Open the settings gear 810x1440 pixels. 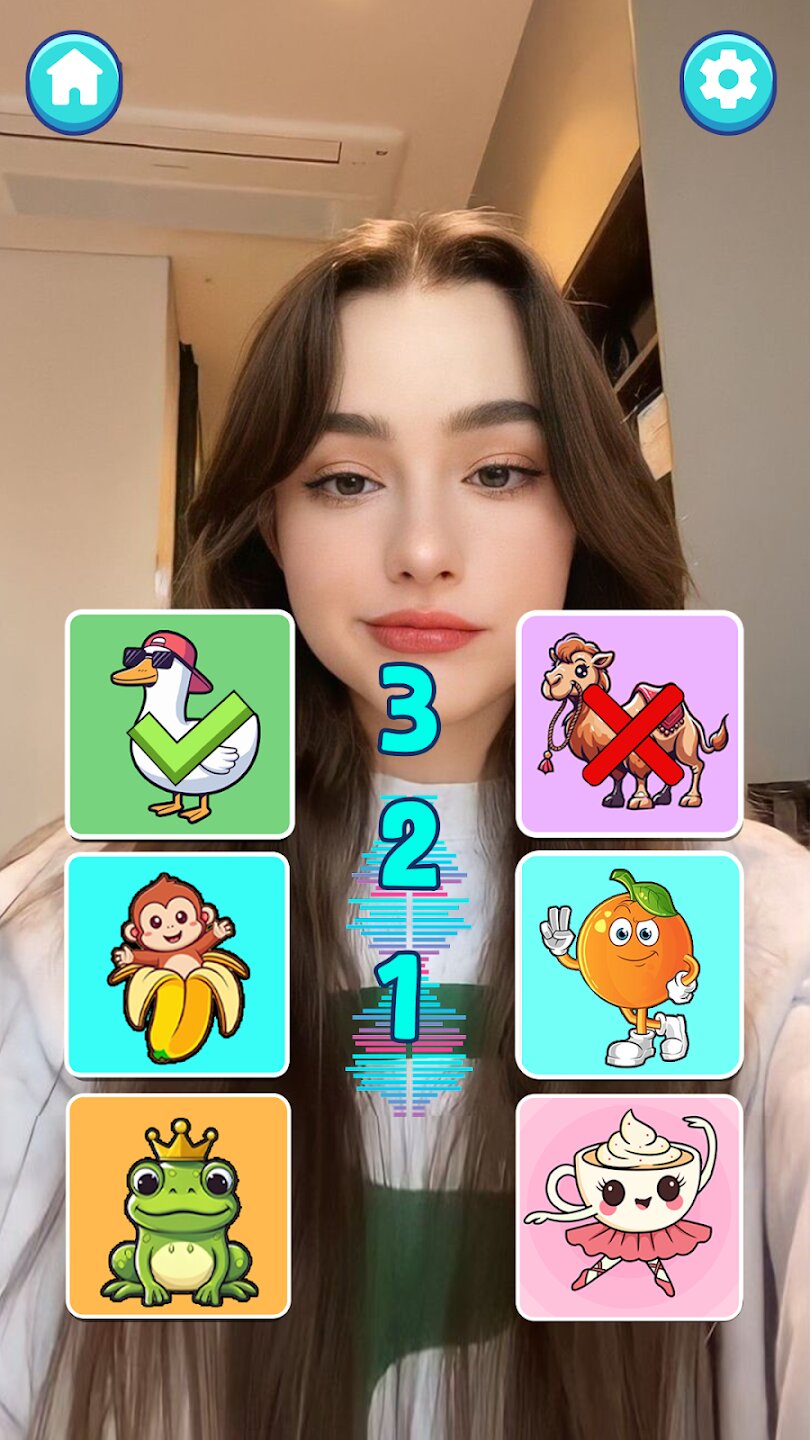tap(728, 83)
